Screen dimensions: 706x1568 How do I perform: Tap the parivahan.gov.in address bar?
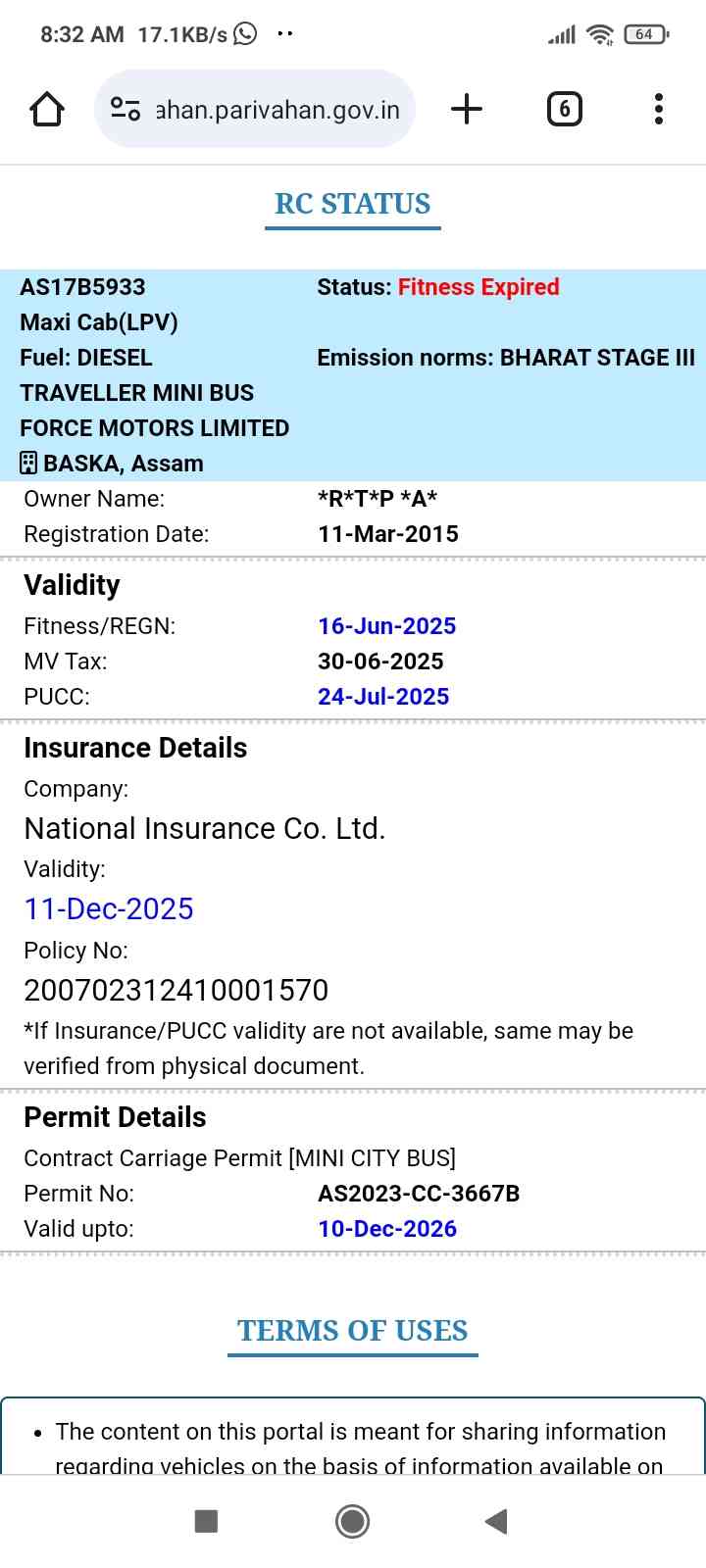(277, 110)
